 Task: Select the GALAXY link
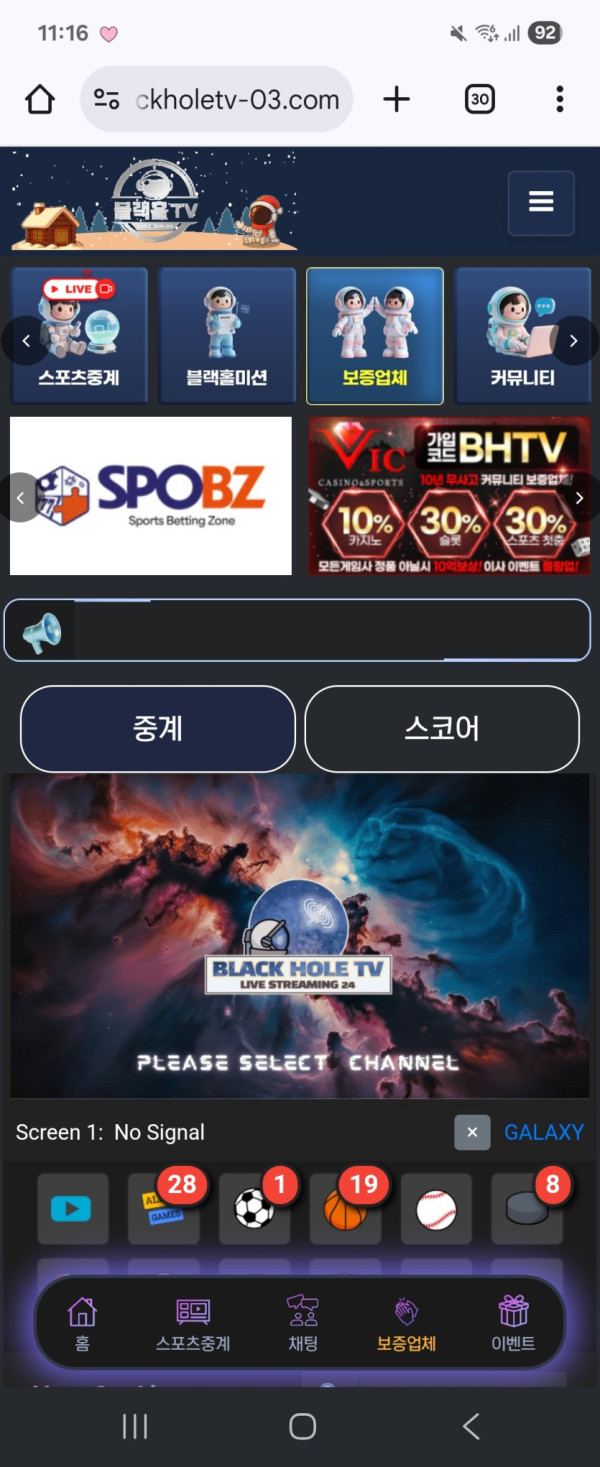tap(544, 1132)
